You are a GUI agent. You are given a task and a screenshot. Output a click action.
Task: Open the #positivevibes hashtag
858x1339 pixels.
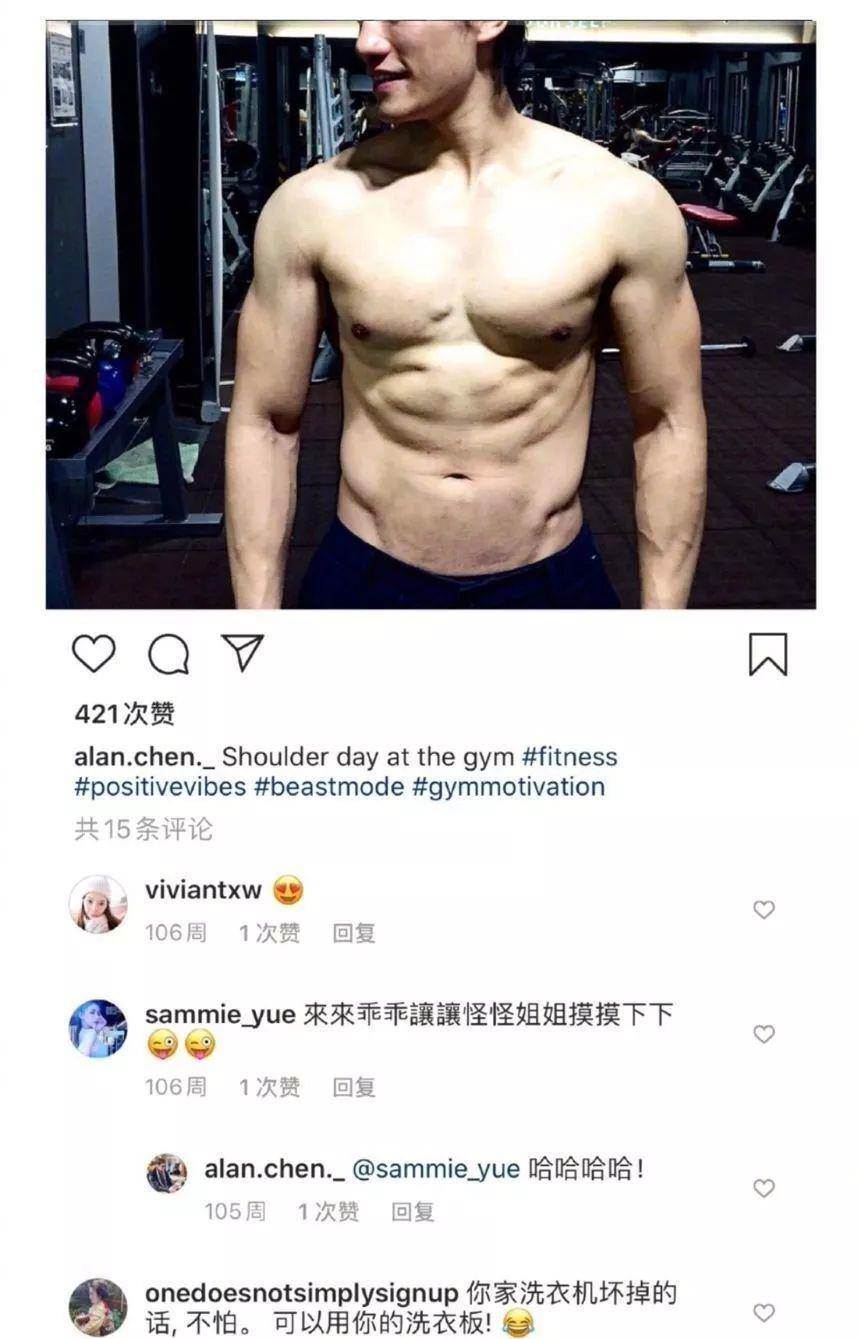[x=160, y=786]
